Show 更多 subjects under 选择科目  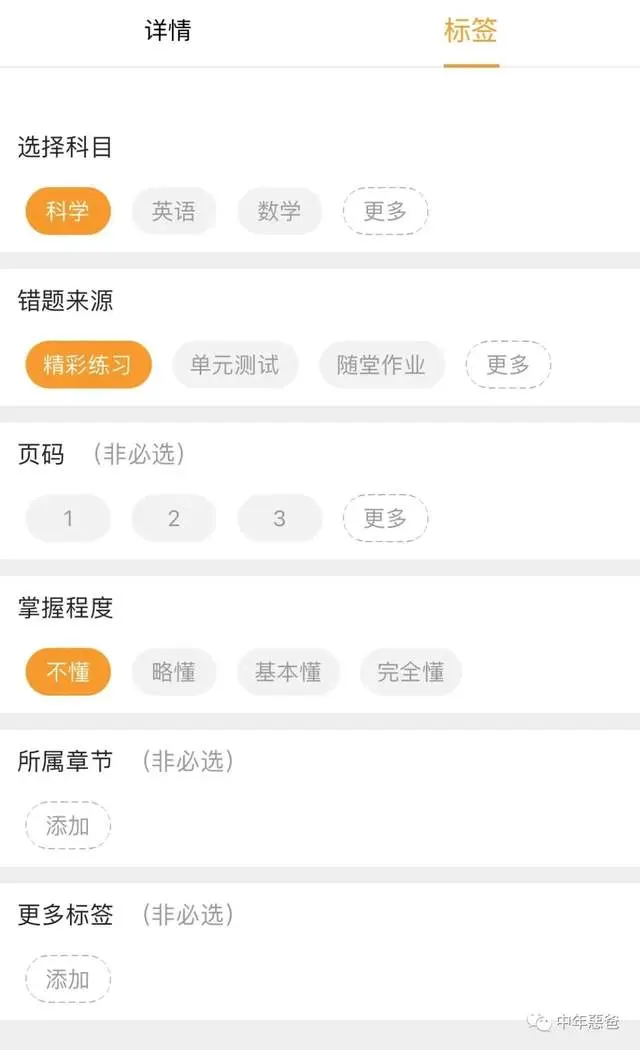(x=385, y=211)
